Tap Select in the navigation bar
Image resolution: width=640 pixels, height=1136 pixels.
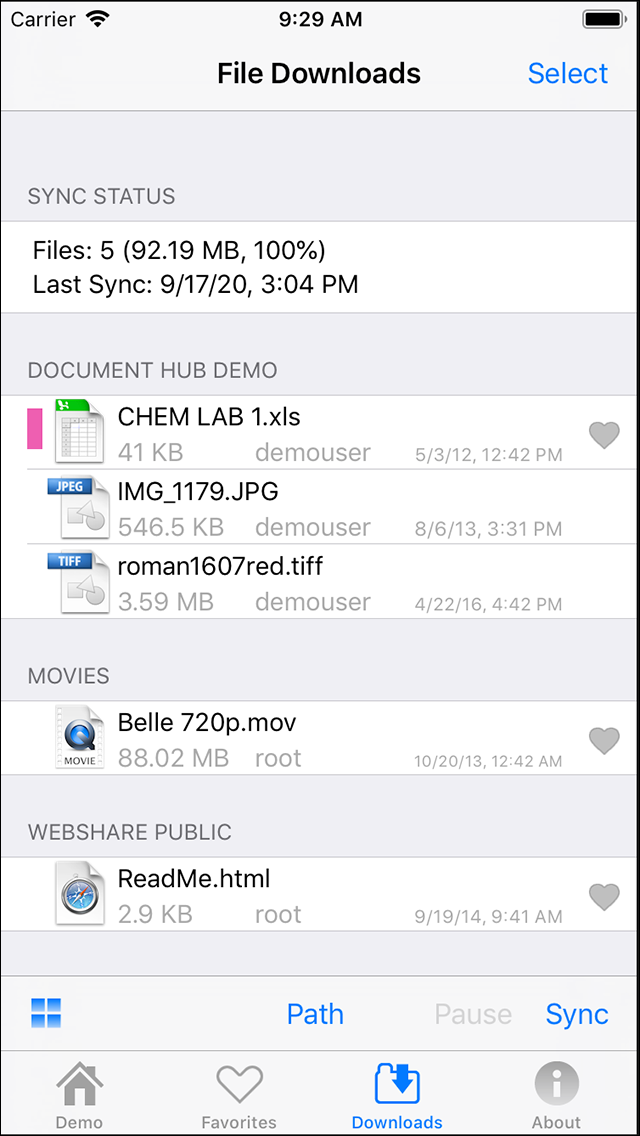[568, 73]
